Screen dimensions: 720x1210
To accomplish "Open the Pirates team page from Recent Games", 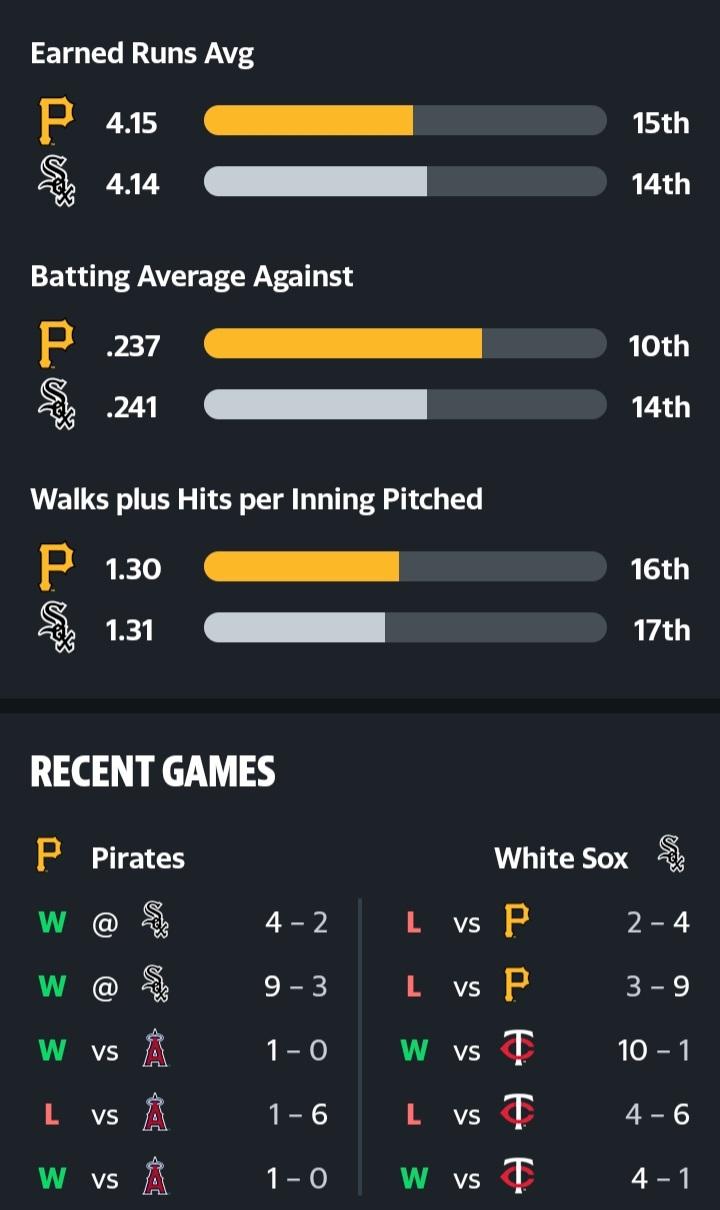I will pyautogui.click(x=110, y=857).
